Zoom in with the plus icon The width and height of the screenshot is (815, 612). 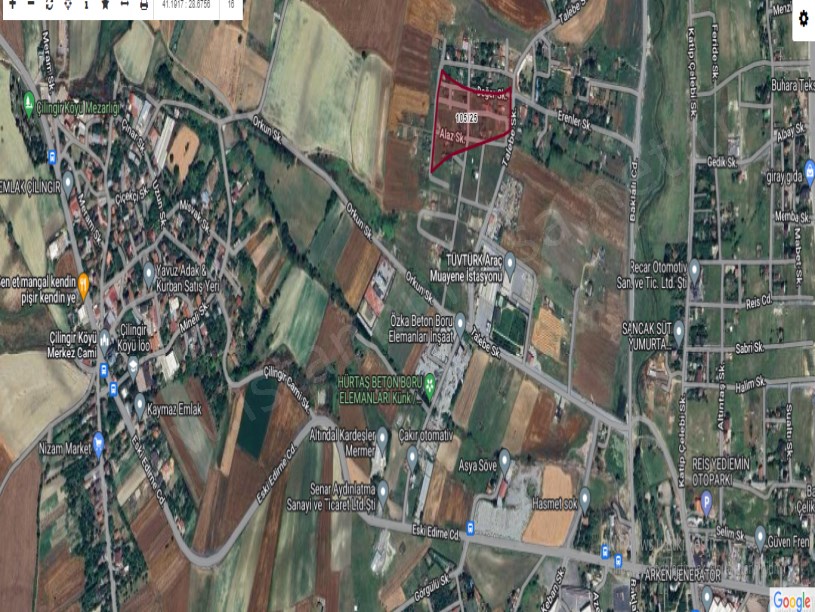click(x=12, y=4)
